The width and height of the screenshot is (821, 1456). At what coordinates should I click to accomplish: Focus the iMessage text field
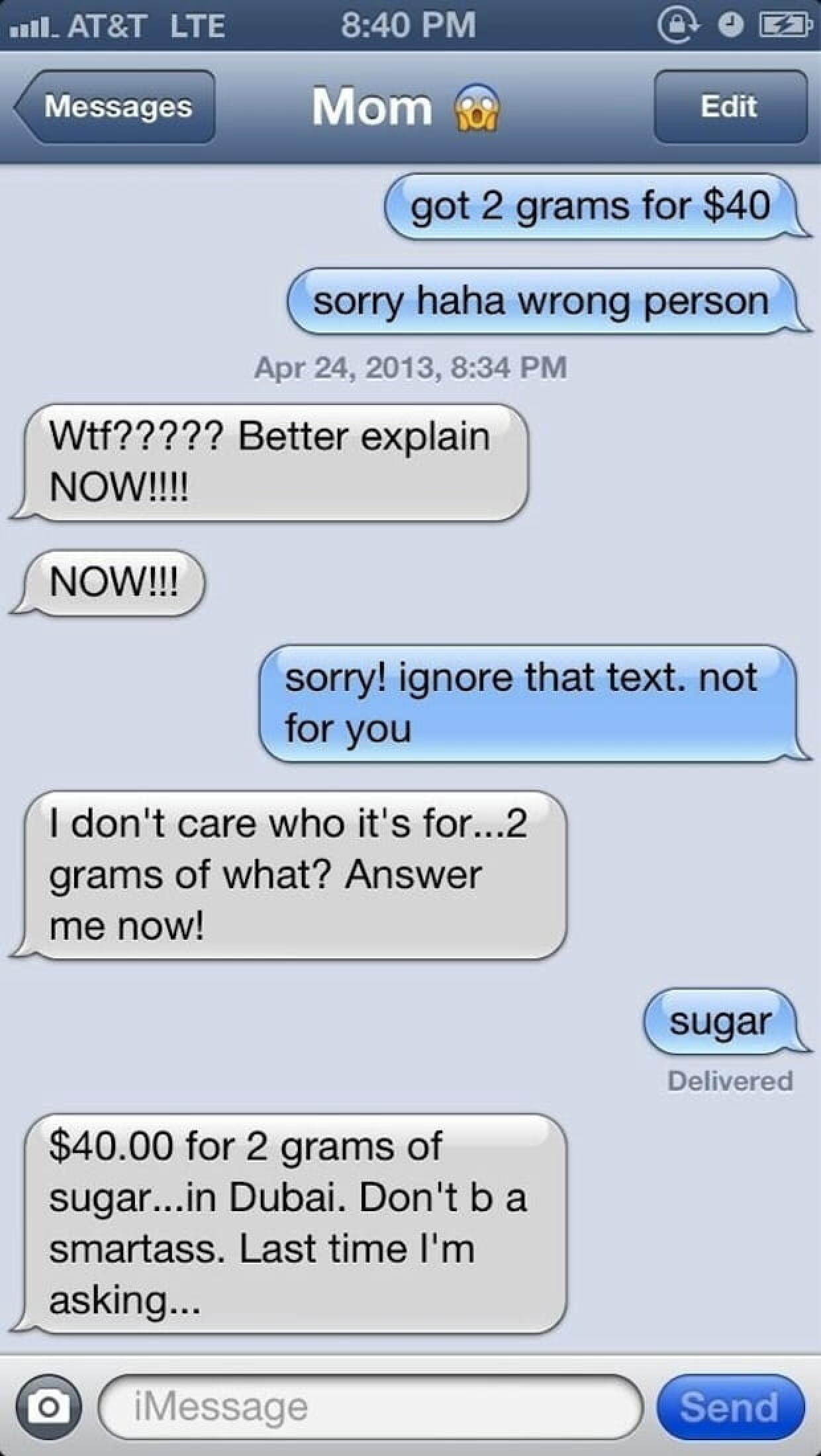click(371, 1406)
